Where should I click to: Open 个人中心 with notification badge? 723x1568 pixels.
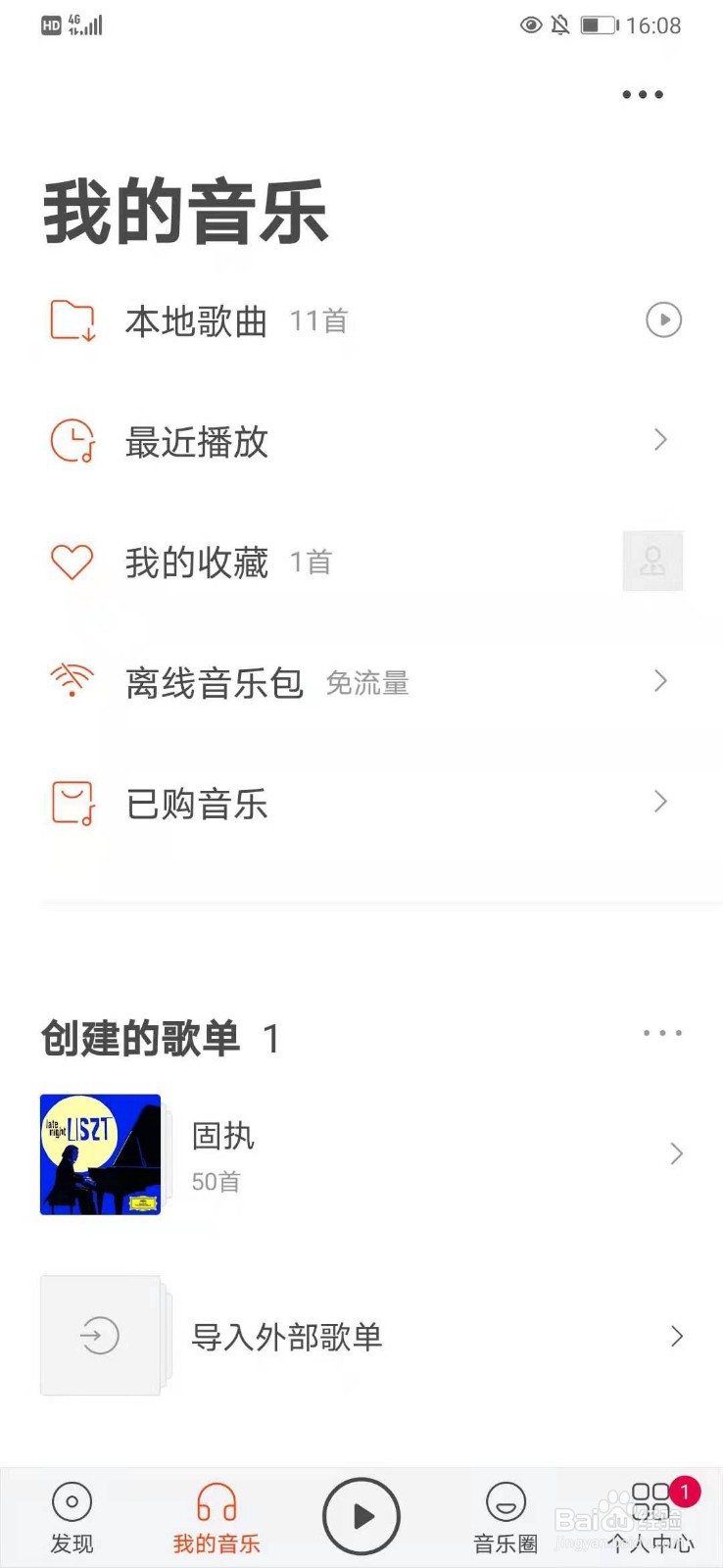[x=651, y=1509]
